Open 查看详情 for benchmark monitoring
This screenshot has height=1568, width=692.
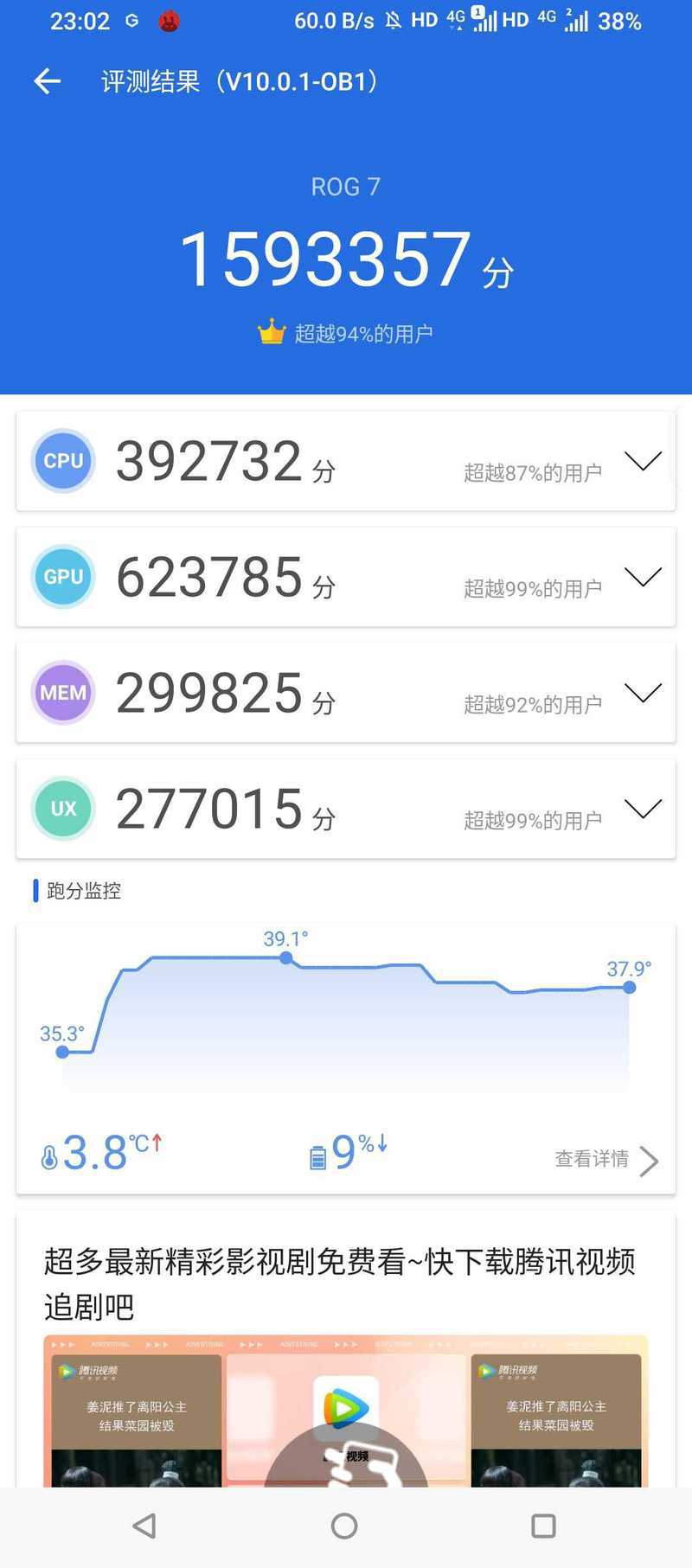[607, 1160]
